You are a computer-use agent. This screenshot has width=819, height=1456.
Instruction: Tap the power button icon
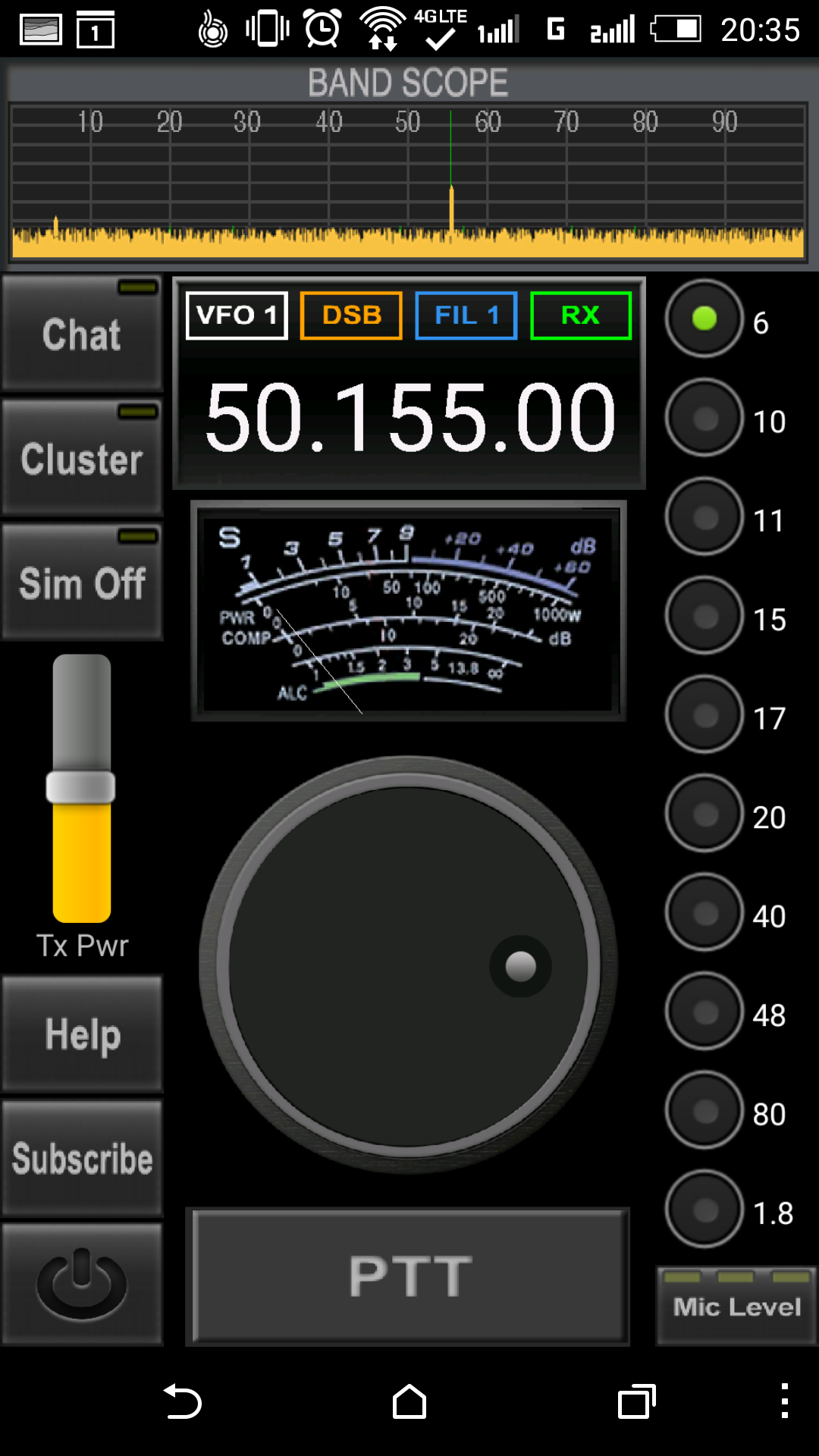(82, 1284)
